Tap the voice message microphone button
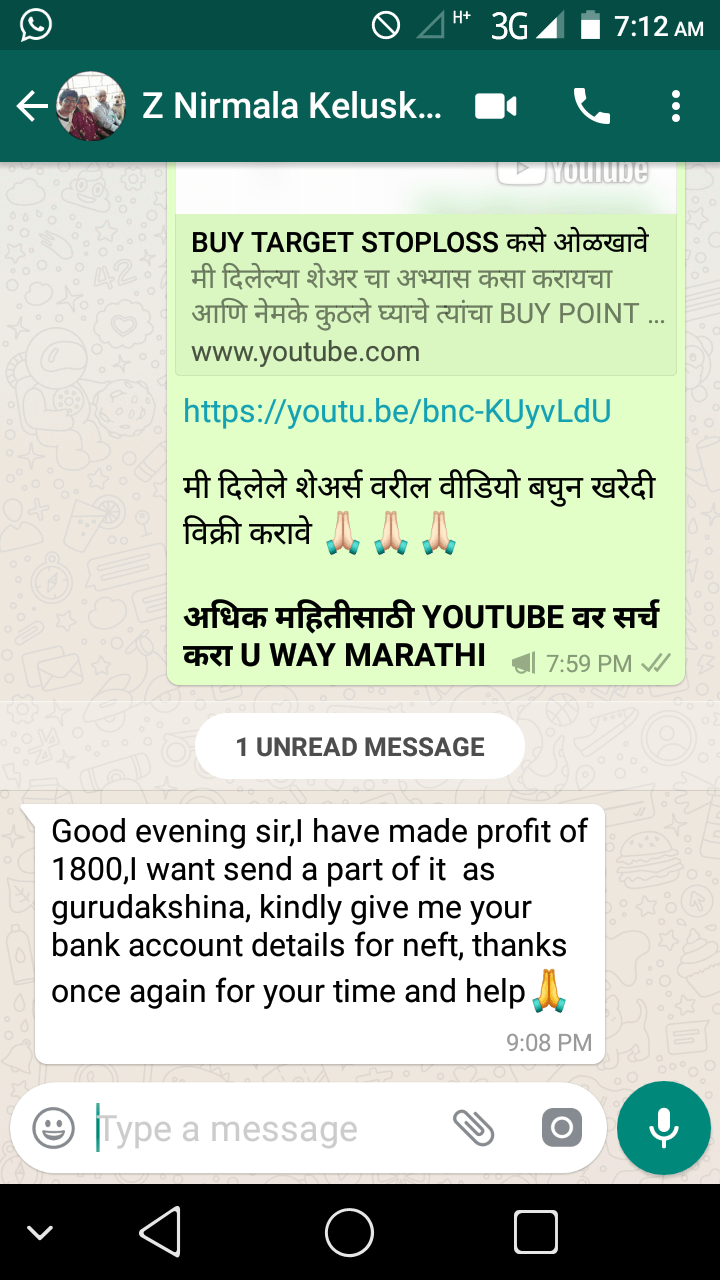 point(663,1128)
